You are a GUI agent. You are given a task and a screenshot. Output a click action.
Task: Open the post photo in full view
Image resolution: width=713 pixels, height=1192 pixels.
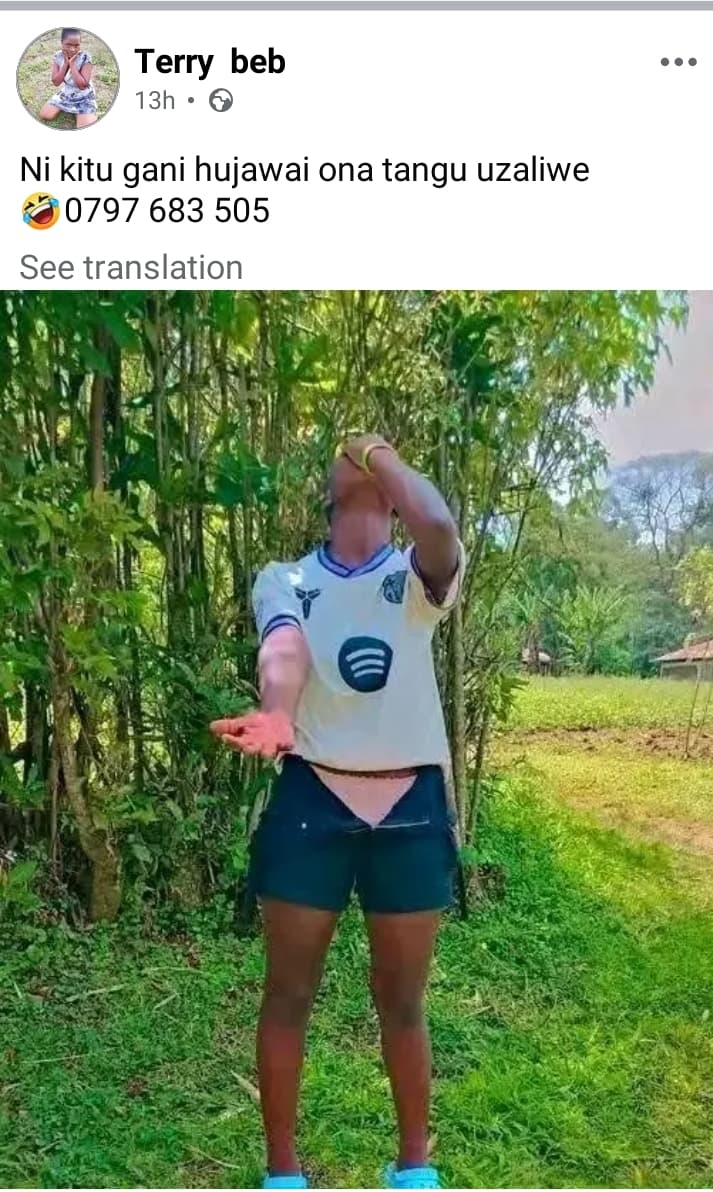coord(356,738)
